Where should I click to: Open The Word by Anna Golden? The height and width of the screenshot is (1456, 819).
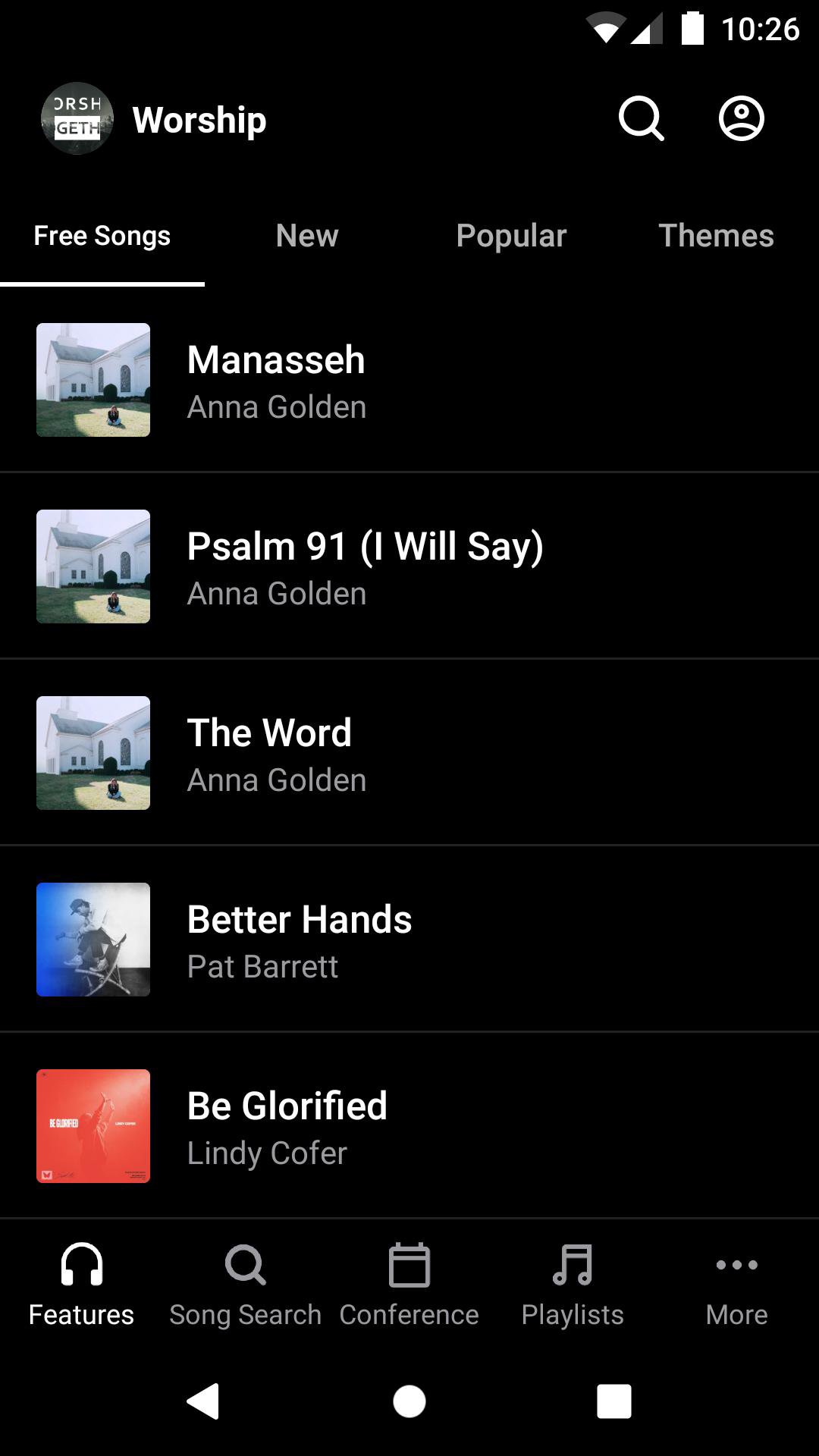pos(409,753)
